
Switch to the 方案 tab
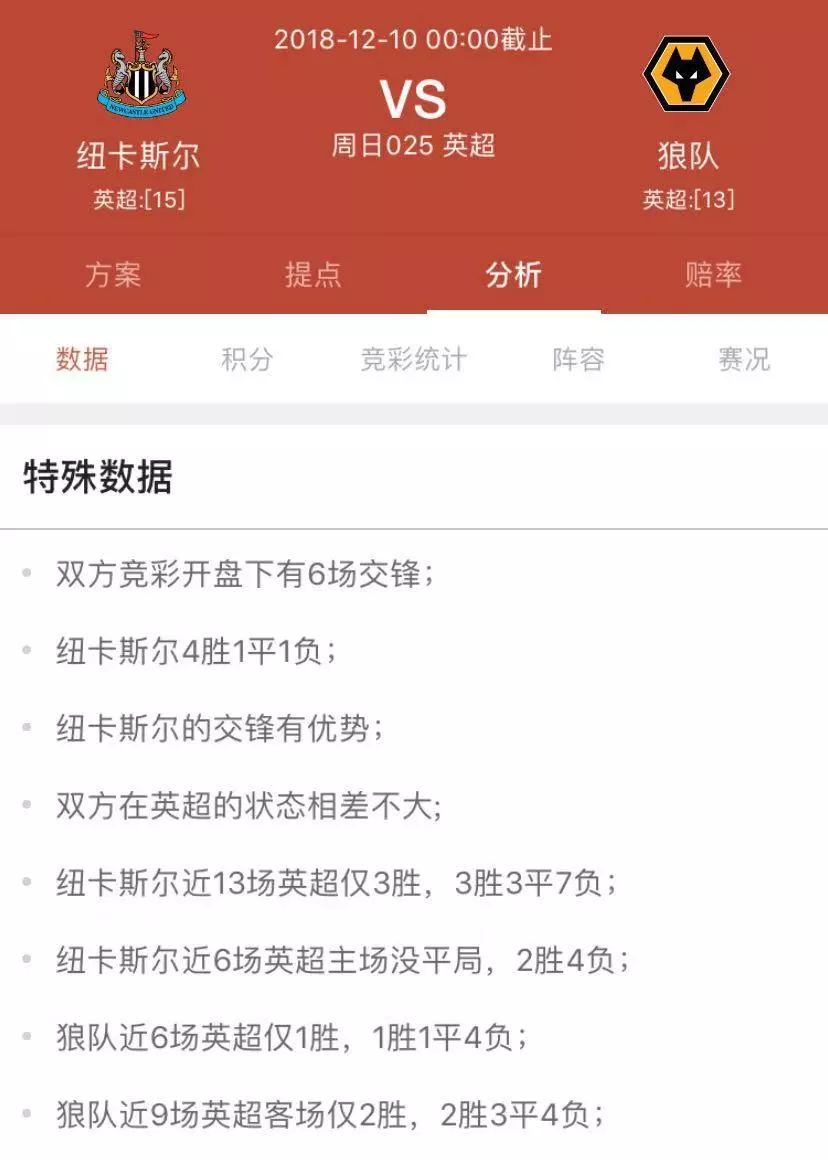coord(113,275)
